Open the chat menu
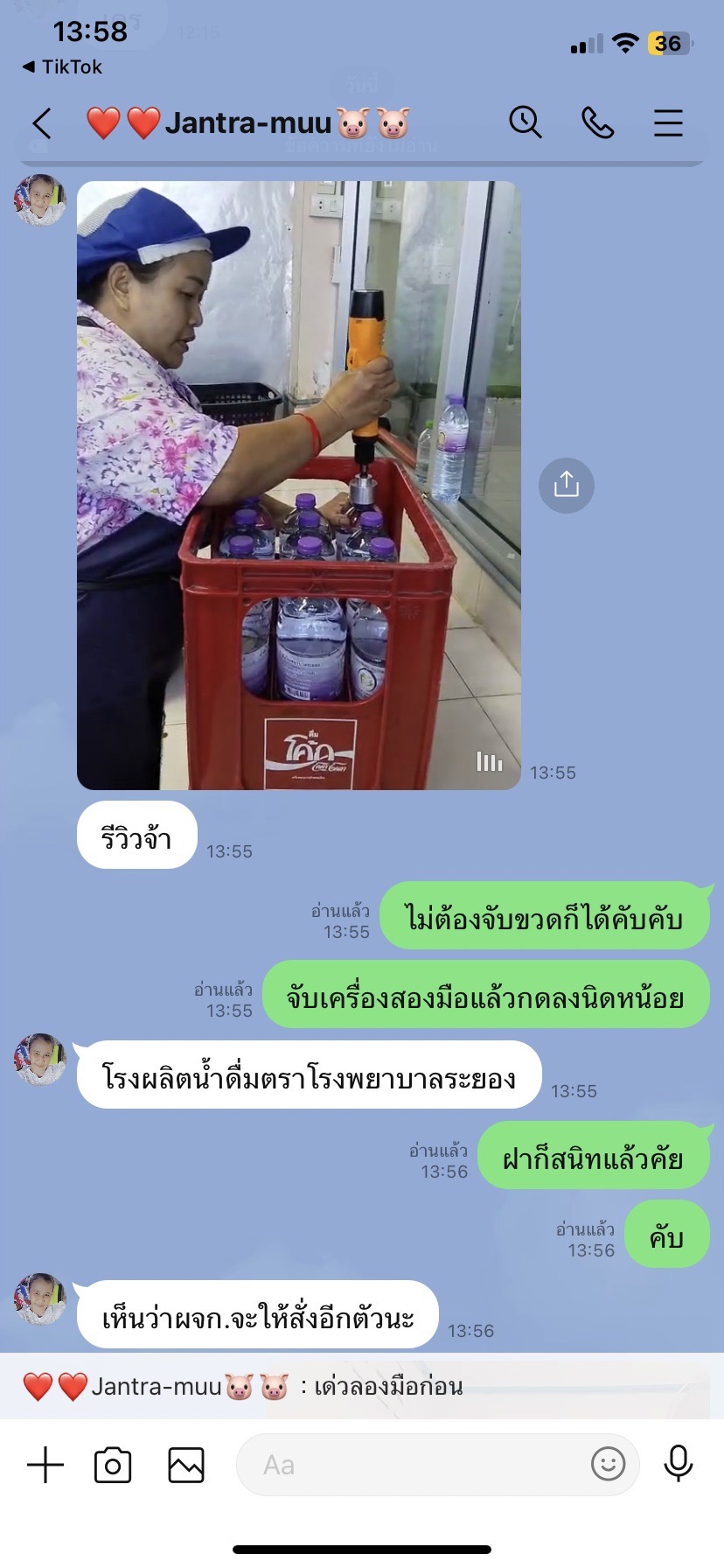Screen dimensions: 724x1568 pos(668,122)
